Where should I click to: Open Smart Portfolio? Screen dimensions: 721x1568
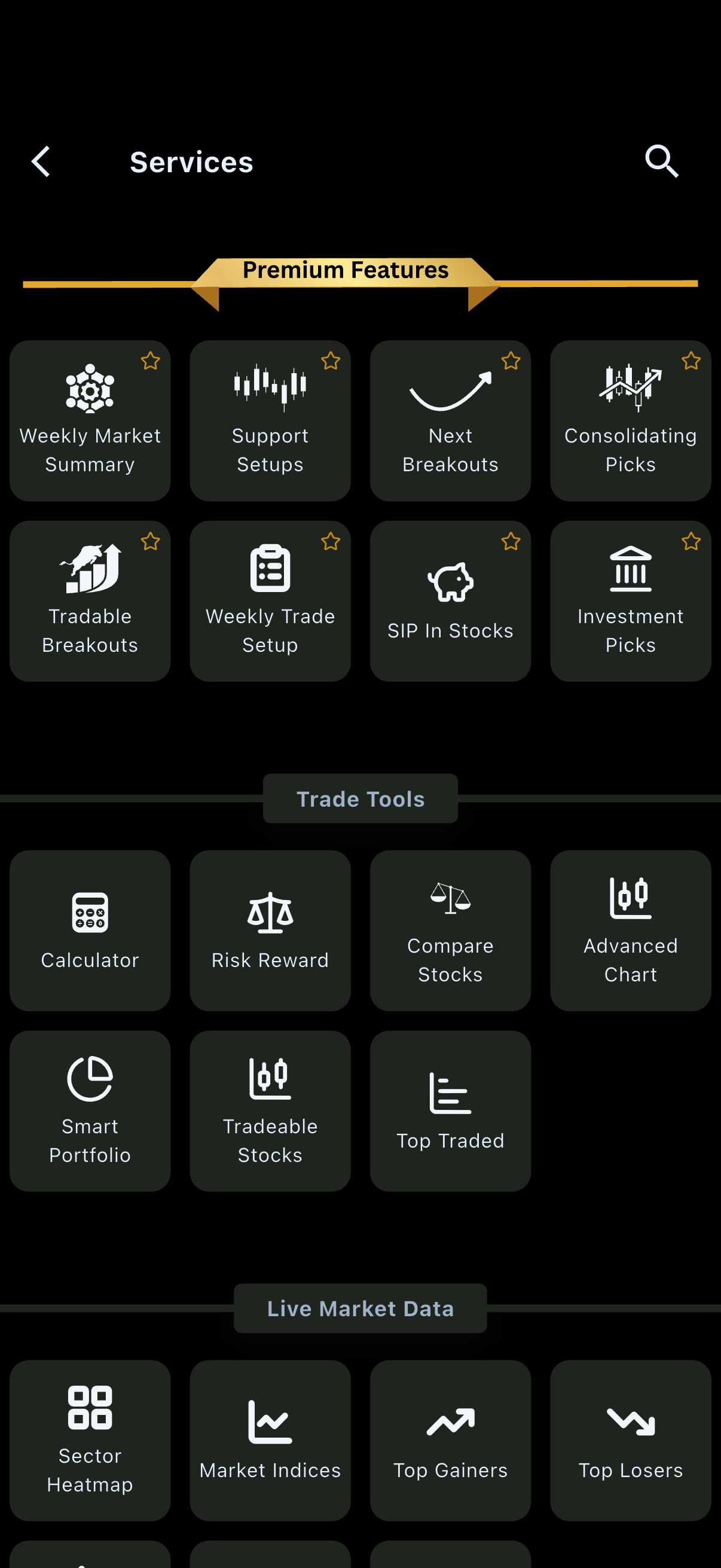tap(90, 1111)
